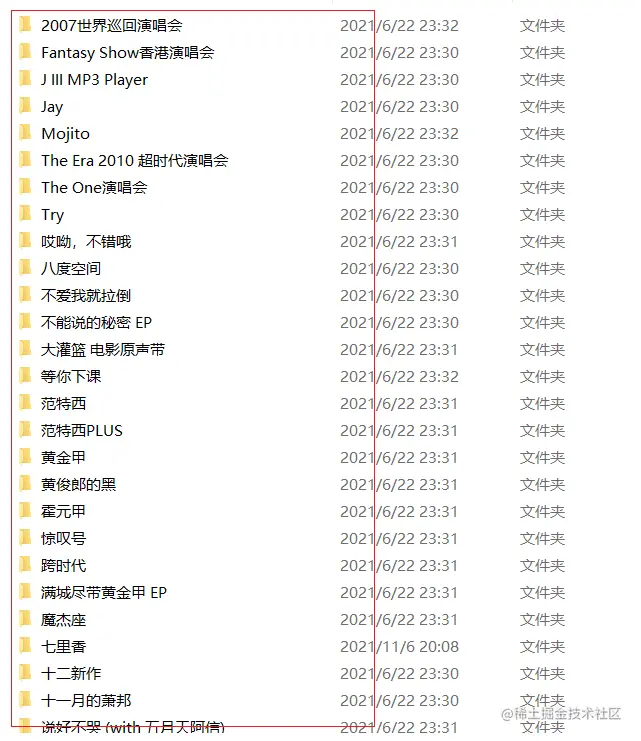Open the 不能说的秘密 EP folder
This screenshot has height=741, width=641.
coord(96,322)
